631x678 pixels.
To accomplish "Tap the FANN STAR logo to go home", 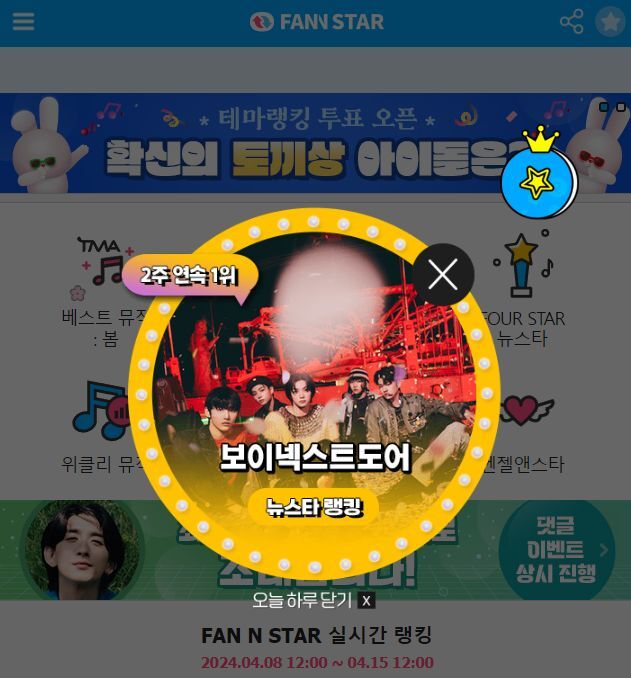I will 316,22.
